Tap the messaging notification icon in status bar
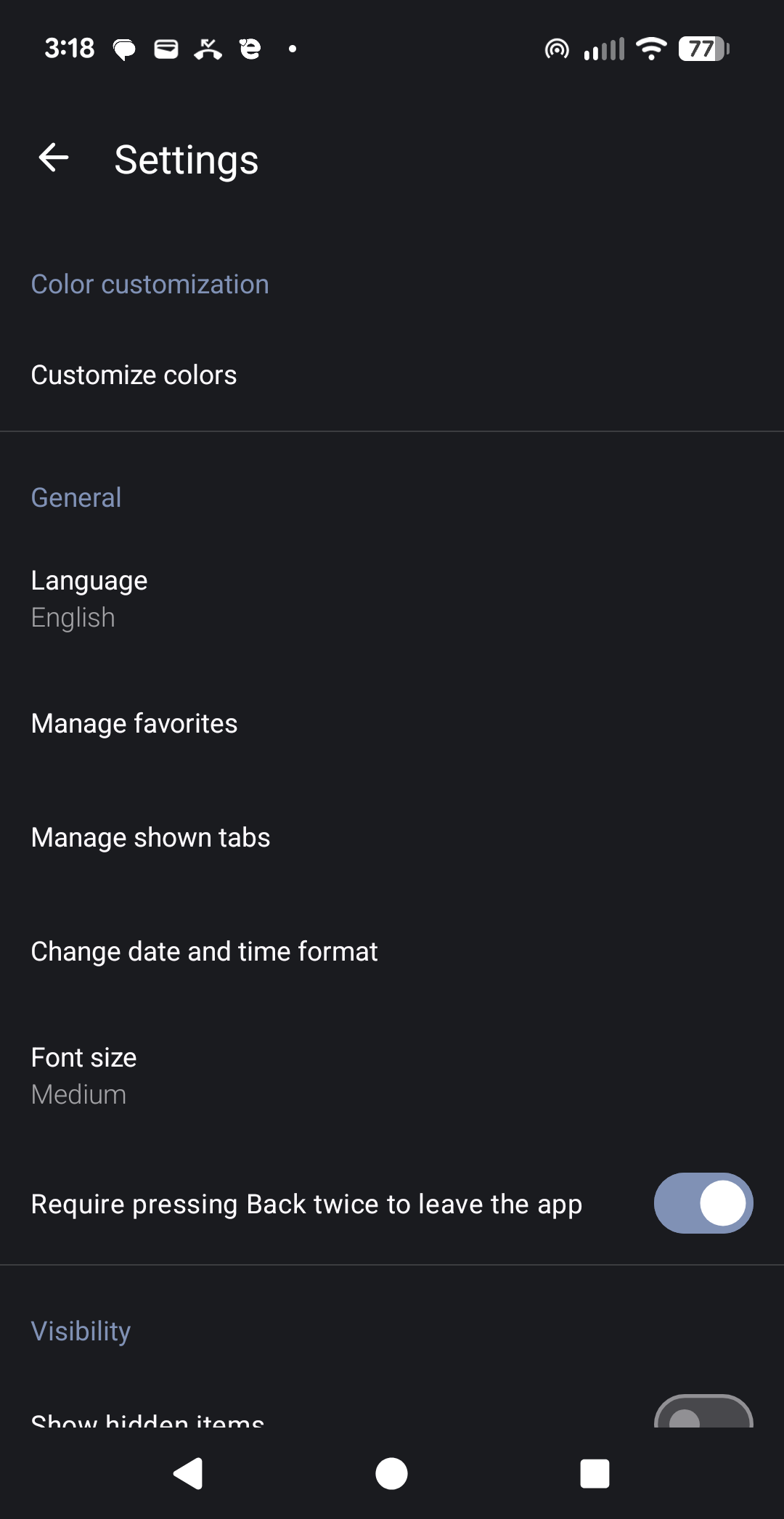Viewport: 784px width, 1519px height. click(123, 48)
